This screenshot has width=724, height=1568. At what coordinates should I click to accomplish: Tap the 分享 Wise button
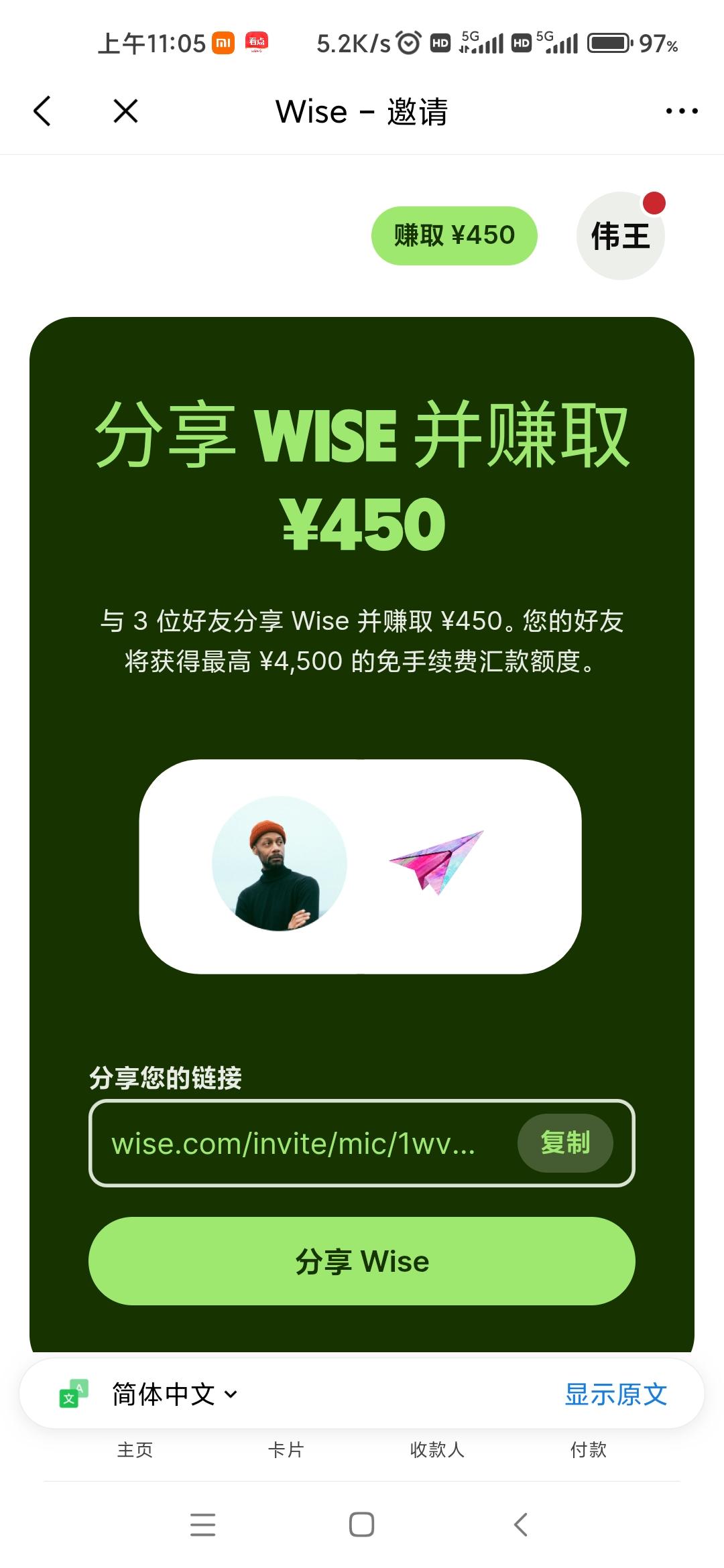pos(362,1261)
